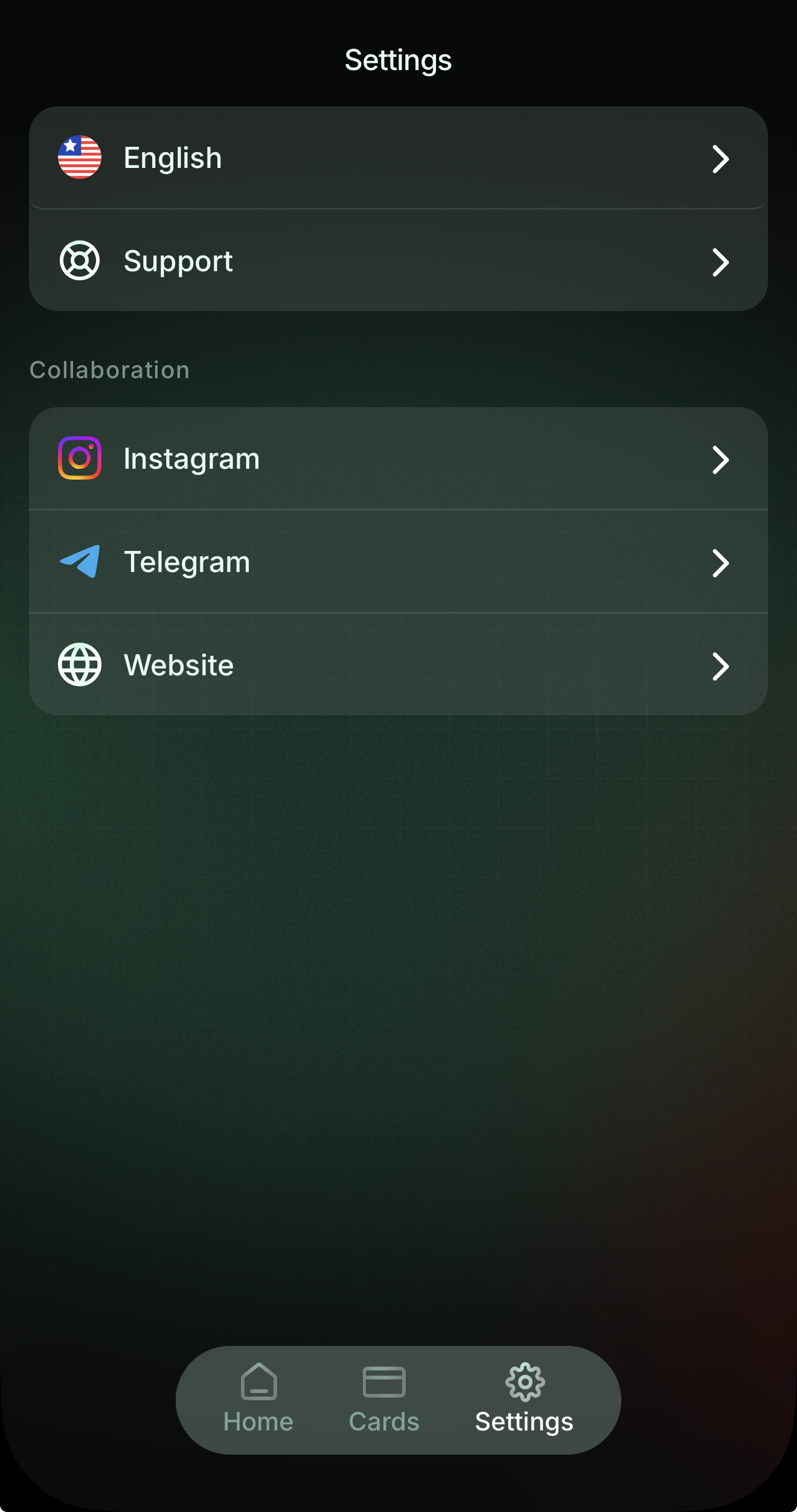Select the Support lifebuoy icon

pos(80,260)
